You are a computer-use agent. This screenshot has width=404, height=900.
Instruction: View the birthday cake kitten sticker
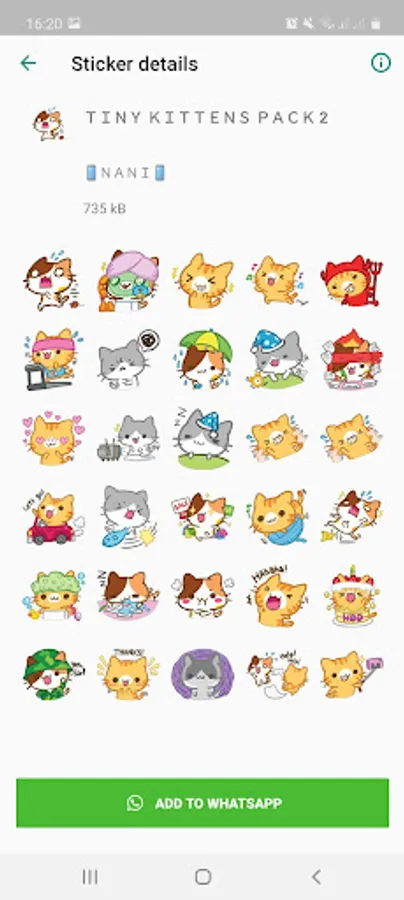pos(351,595)
